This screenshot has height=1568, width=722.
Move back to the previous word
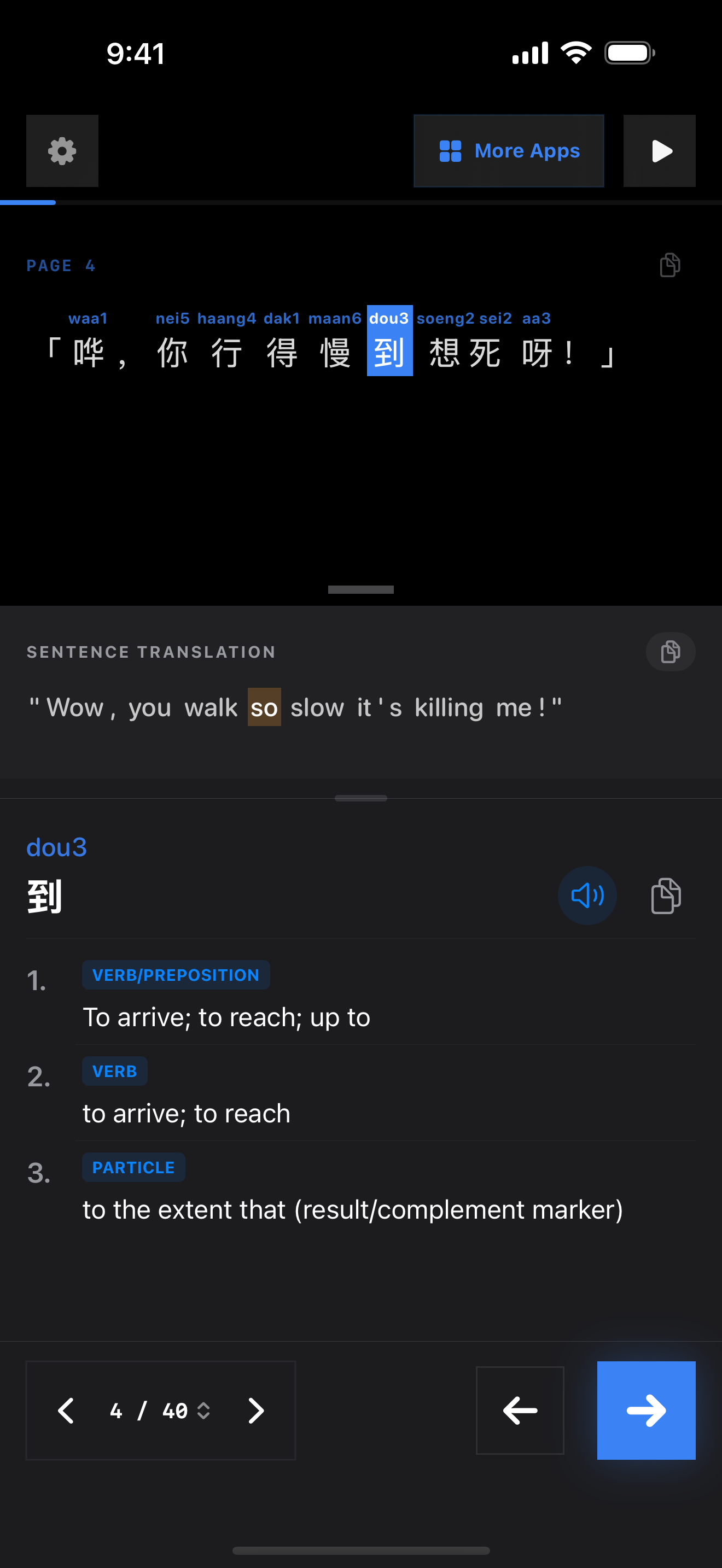click(x=519, y=1411)
